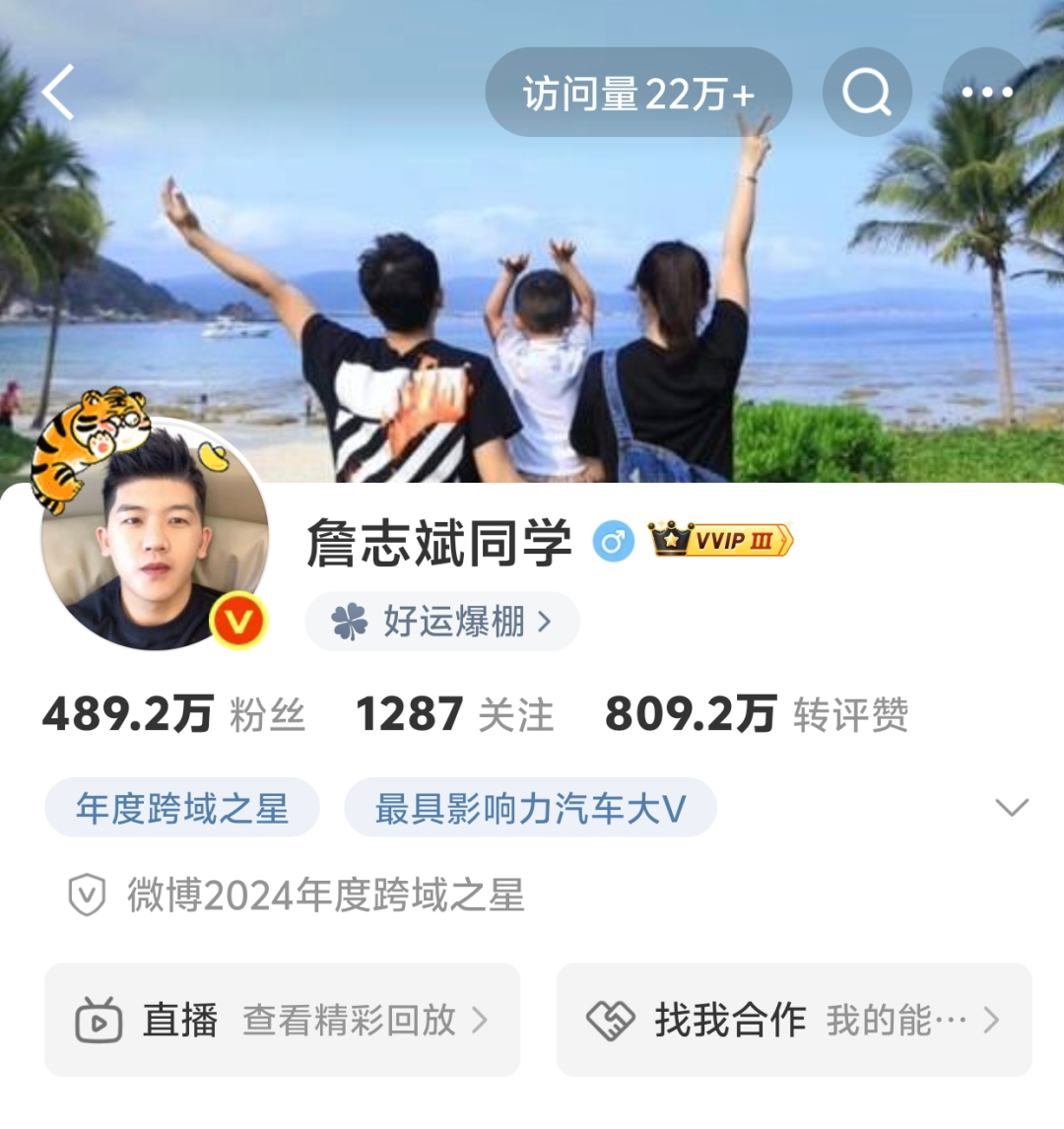Expand the profile details chevron
The width and height of the screenshot is (1064, 1129).
click(x=1012, y=808)
